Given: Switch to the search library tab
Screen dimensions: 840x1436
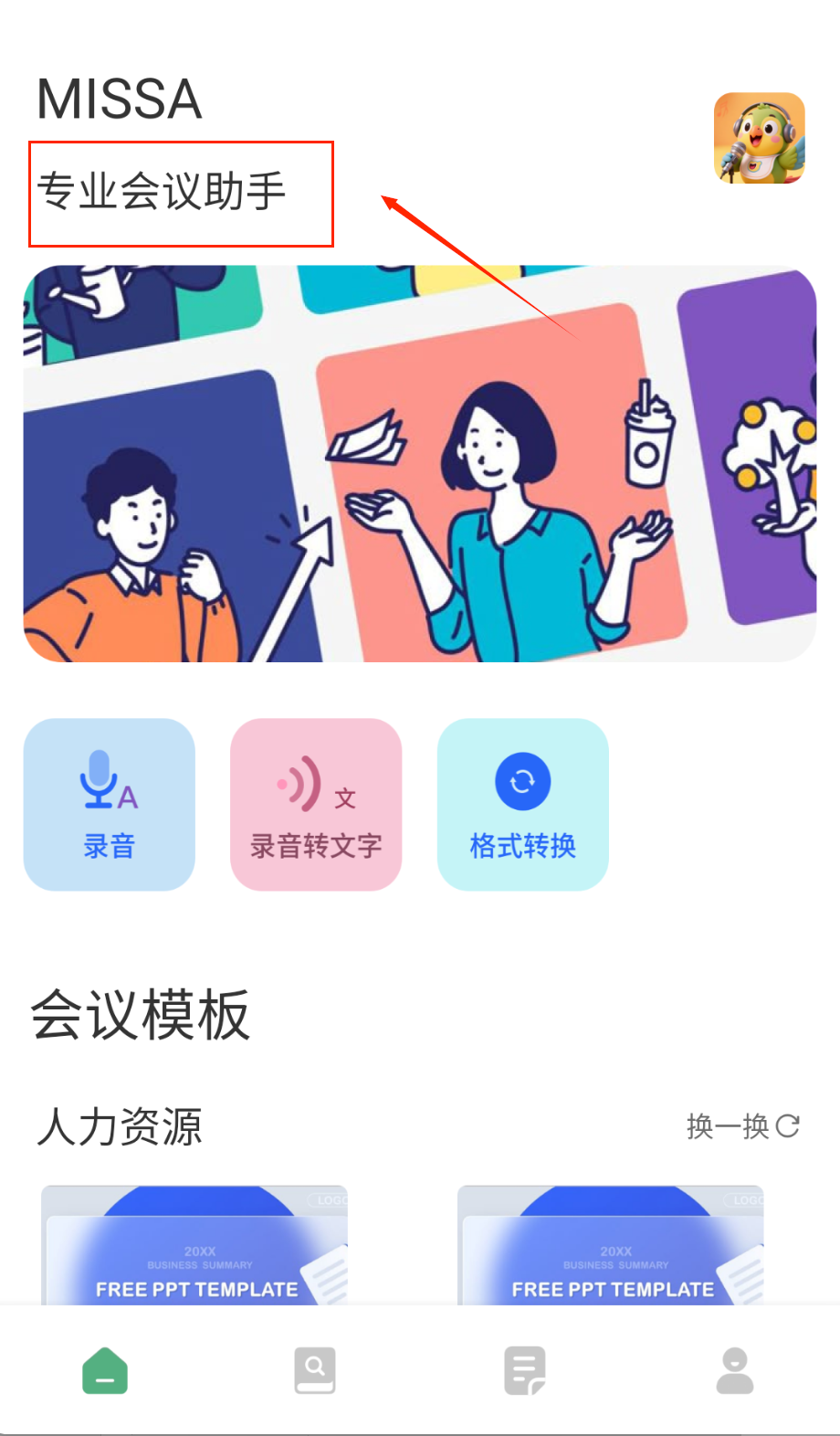Looking at the screenshot, I should point(315,1370).
